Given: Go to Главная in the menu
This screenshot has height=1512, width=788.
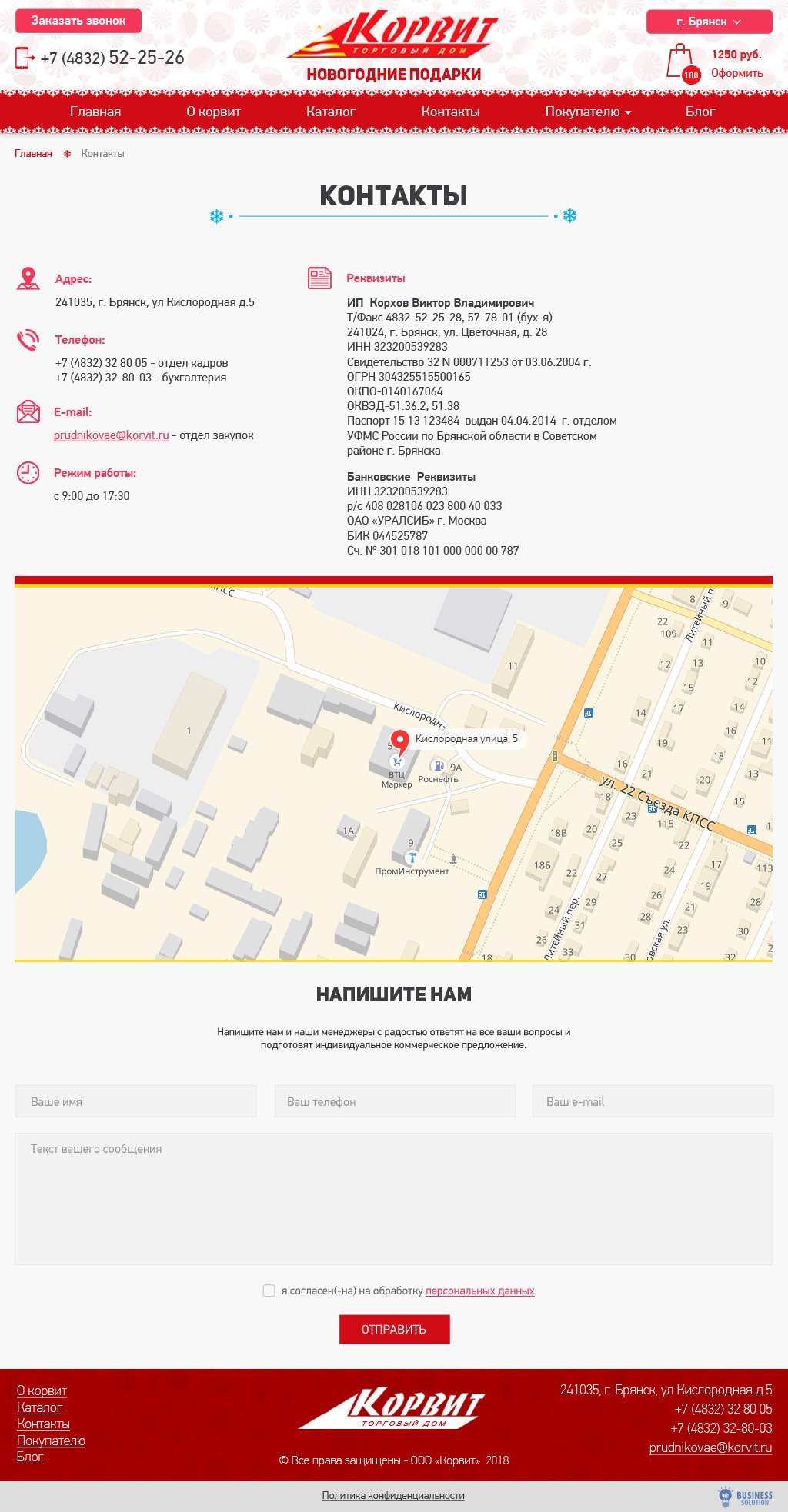Looking at the screenshot, I should [95, 112].
